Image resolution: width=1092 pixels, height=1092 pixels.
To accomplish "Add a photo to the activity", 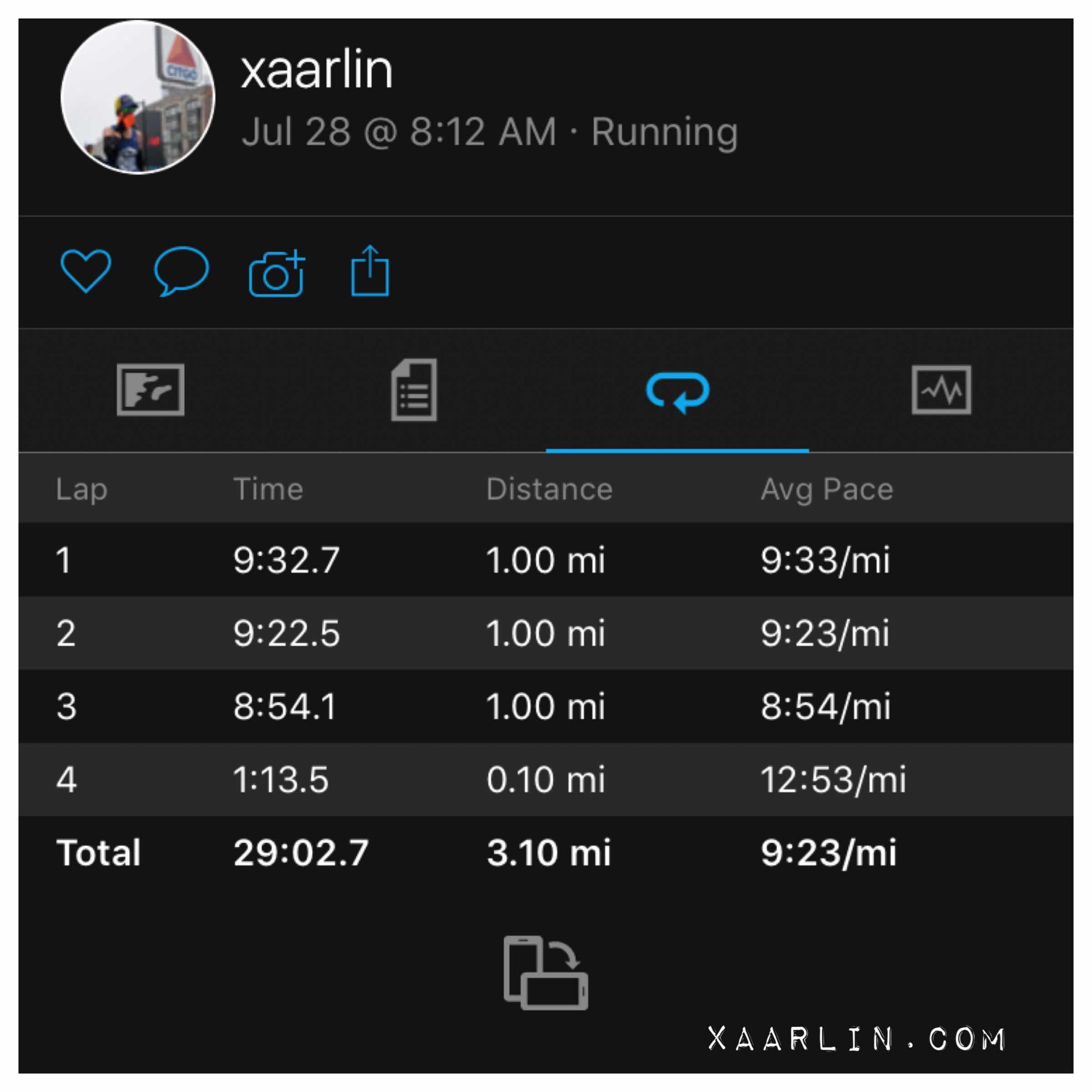I will point(276,273).
